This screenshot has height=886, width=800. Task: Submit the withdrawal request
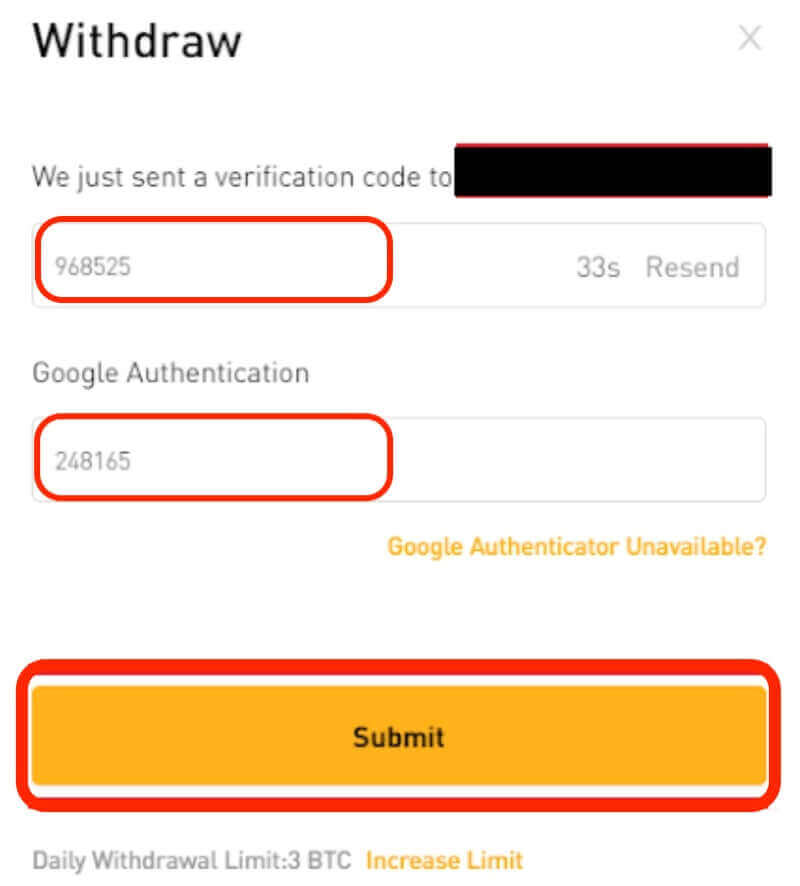[398, 737]
